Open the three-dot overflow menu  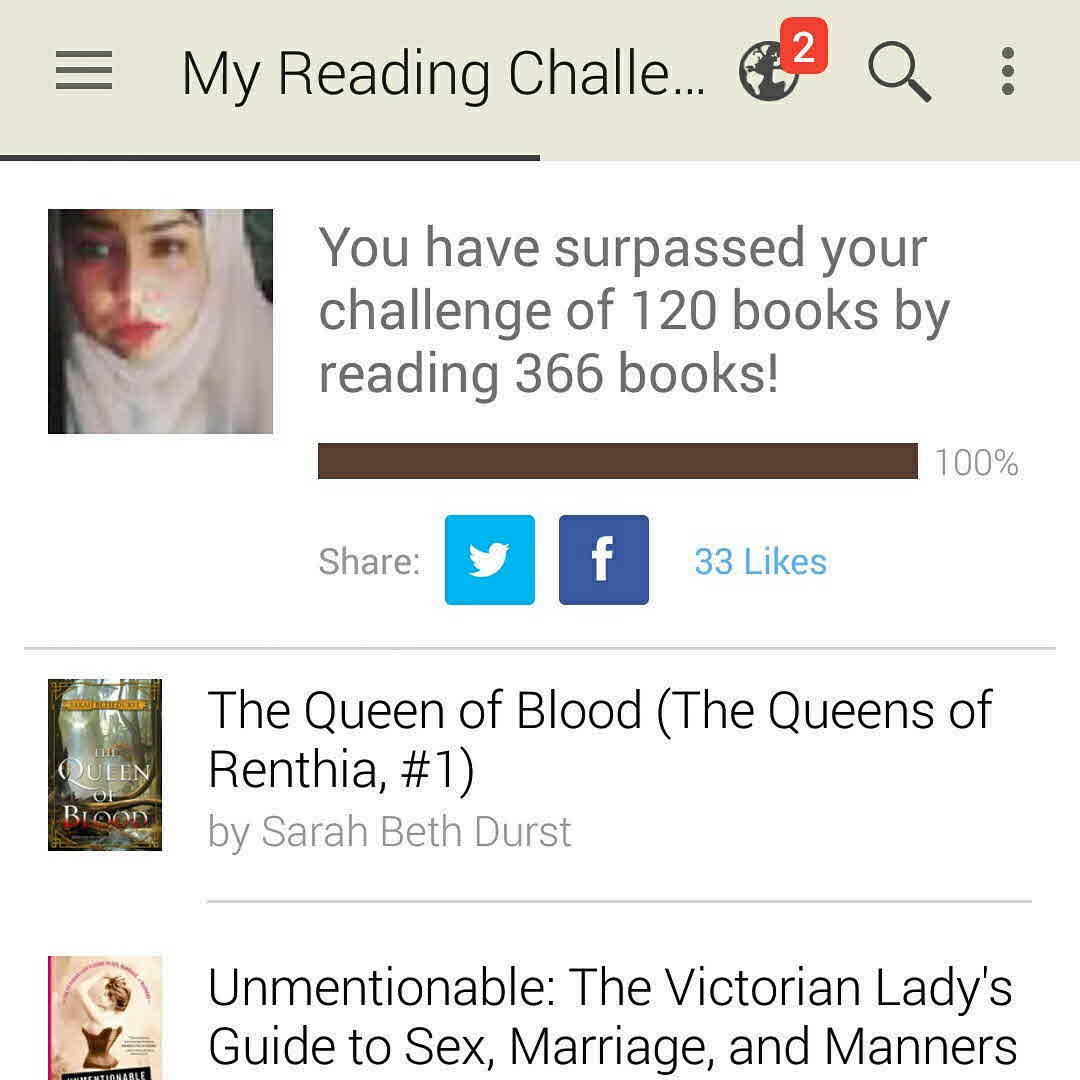click(x=1007, y=72)
